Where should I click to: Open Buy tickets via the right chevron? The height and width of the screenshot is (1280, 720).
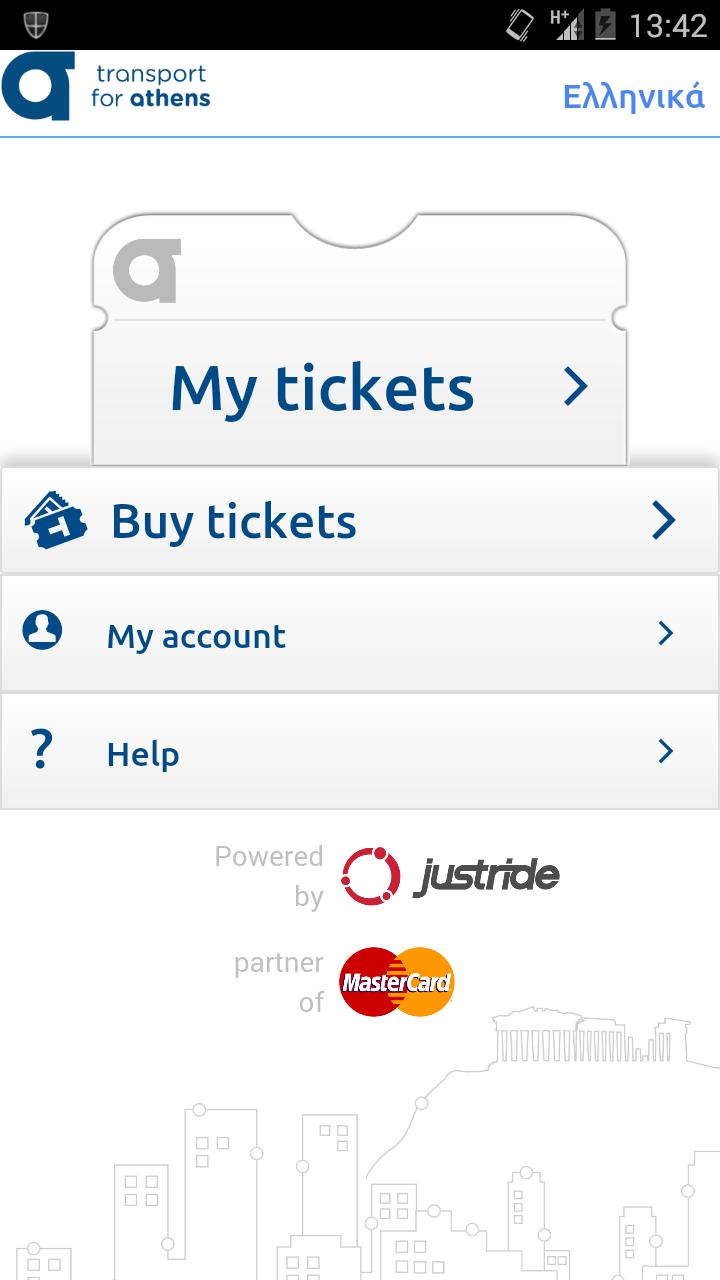click(x=663, y=520)
